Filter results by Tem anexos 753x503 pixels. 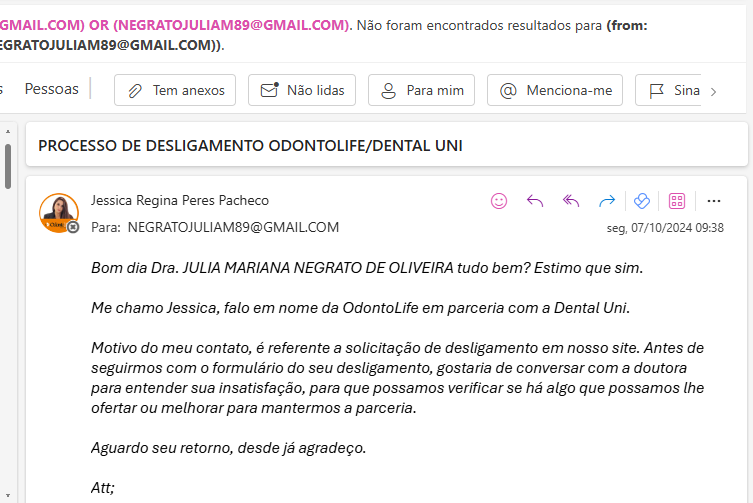(175, 90)
